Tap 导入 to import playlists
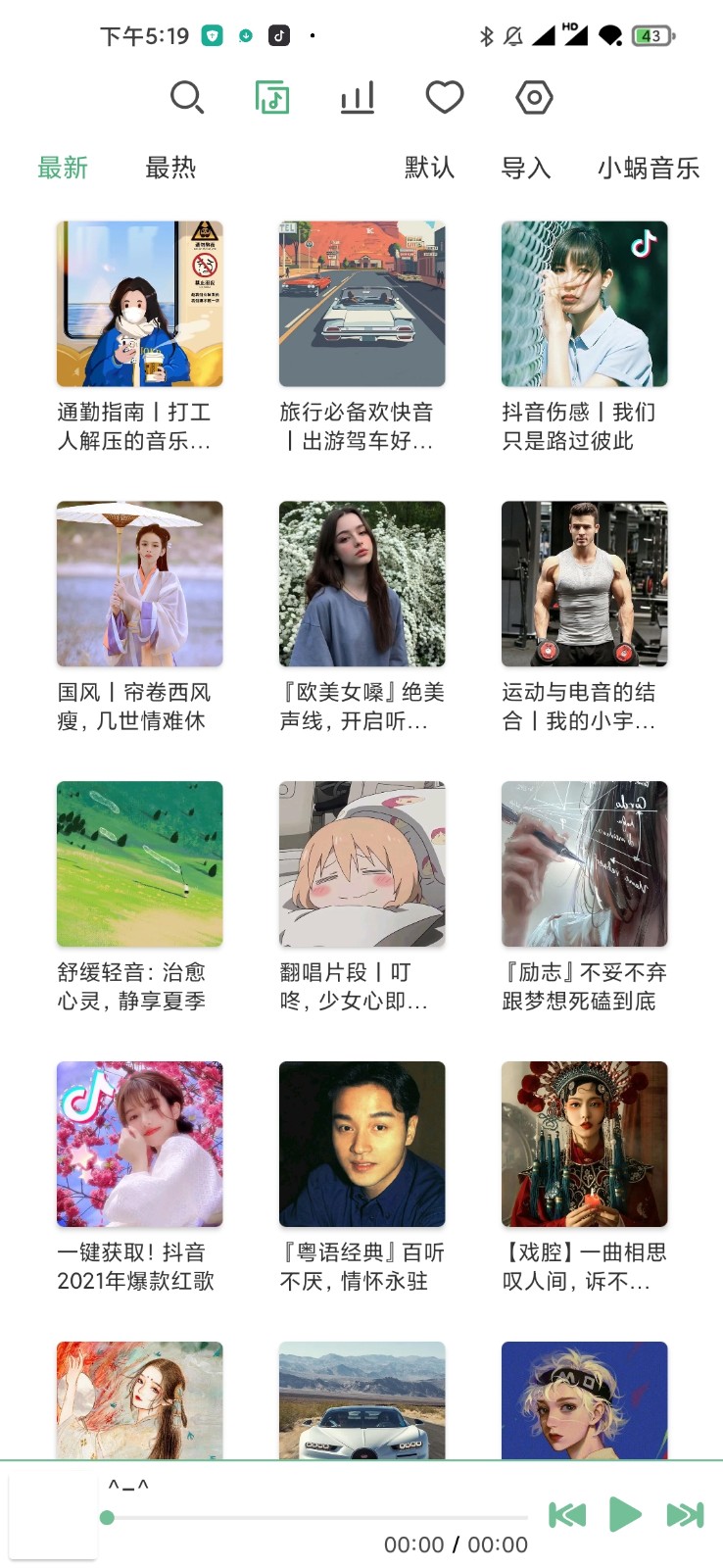The height and width of the screenshot is (1568, 723). pos(526,168)
